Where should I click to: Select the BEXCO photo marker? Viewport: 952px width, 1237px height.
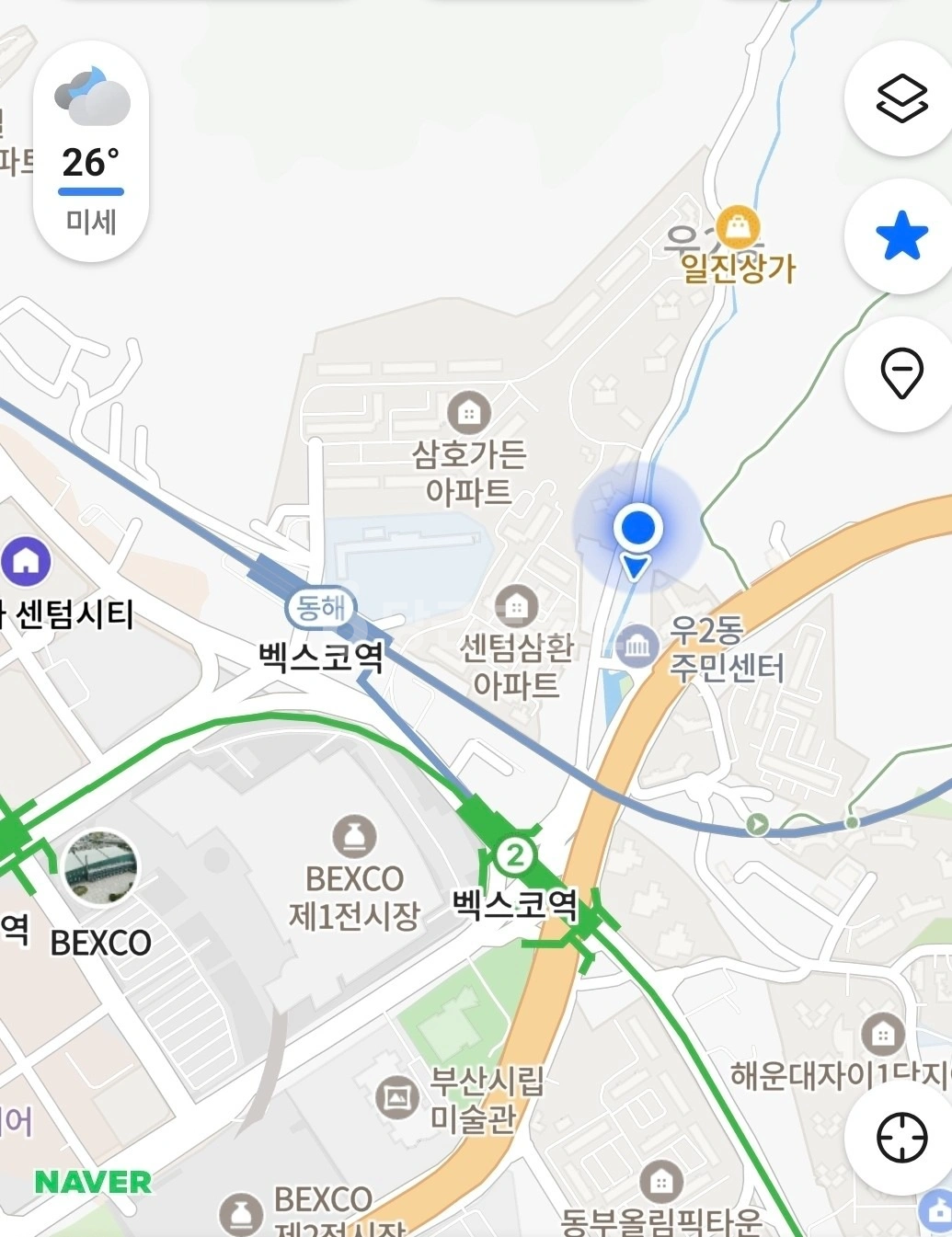tap(100, 866)
